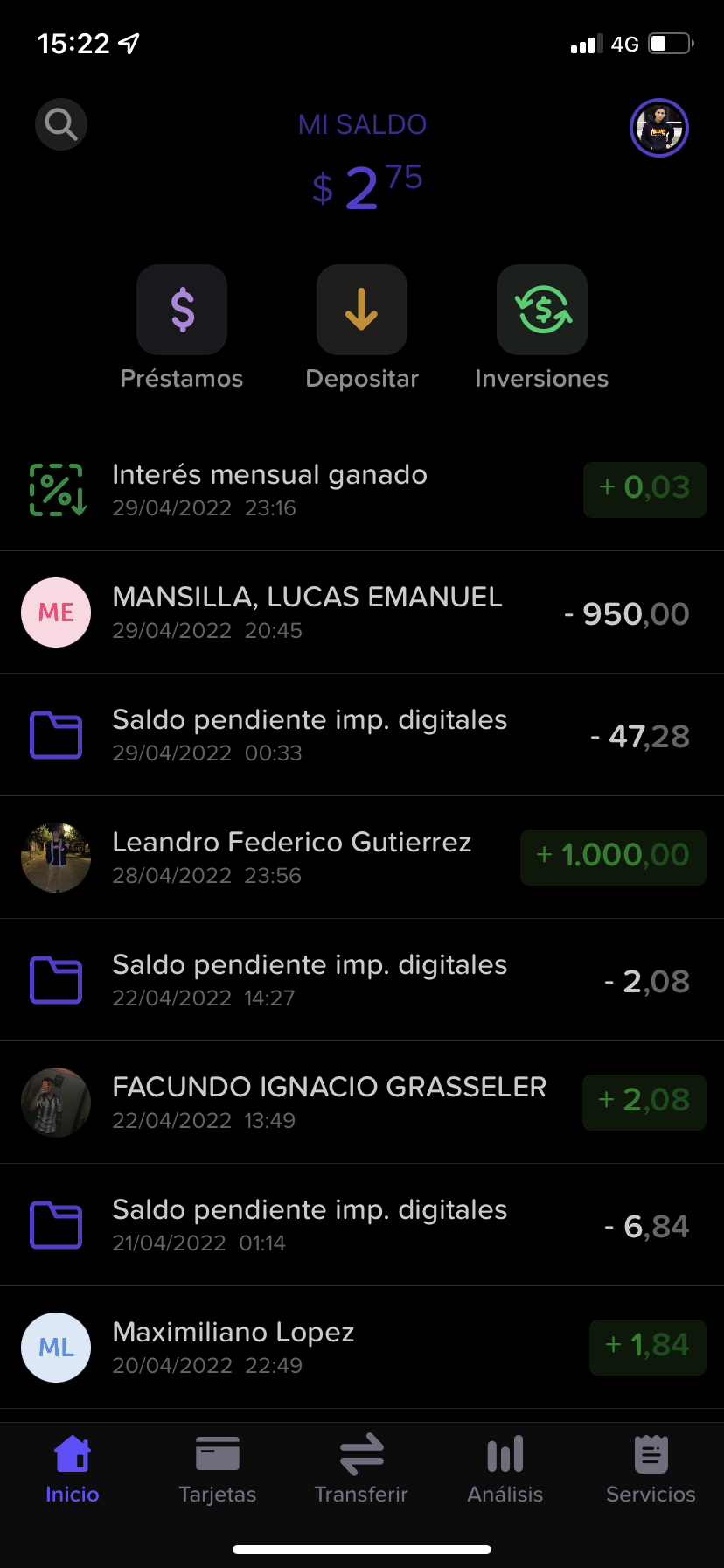Select the Inicio tab

pyautogui.click(x=73, y=1470)
